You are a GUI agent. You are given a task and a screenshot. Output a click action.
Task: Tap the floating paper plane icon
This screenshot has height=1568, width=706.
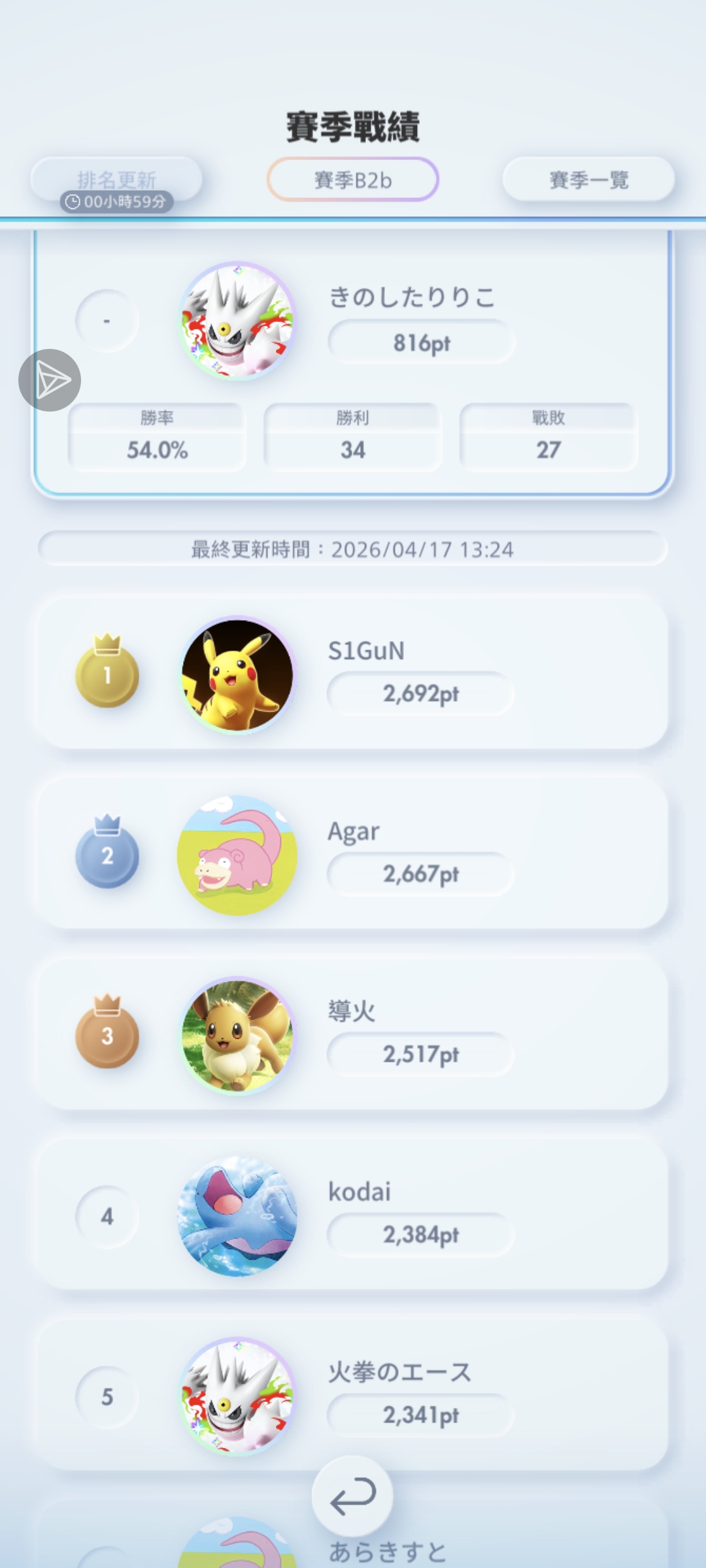(x=50, y=380)
